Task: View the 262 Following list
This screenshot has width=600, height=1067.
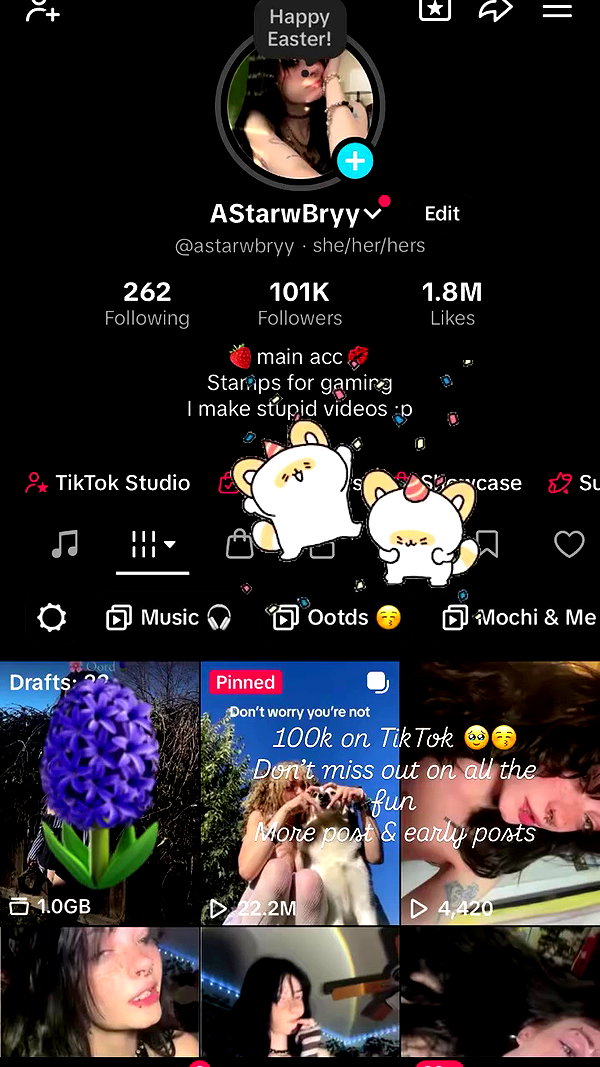Action: click(147, 304)
